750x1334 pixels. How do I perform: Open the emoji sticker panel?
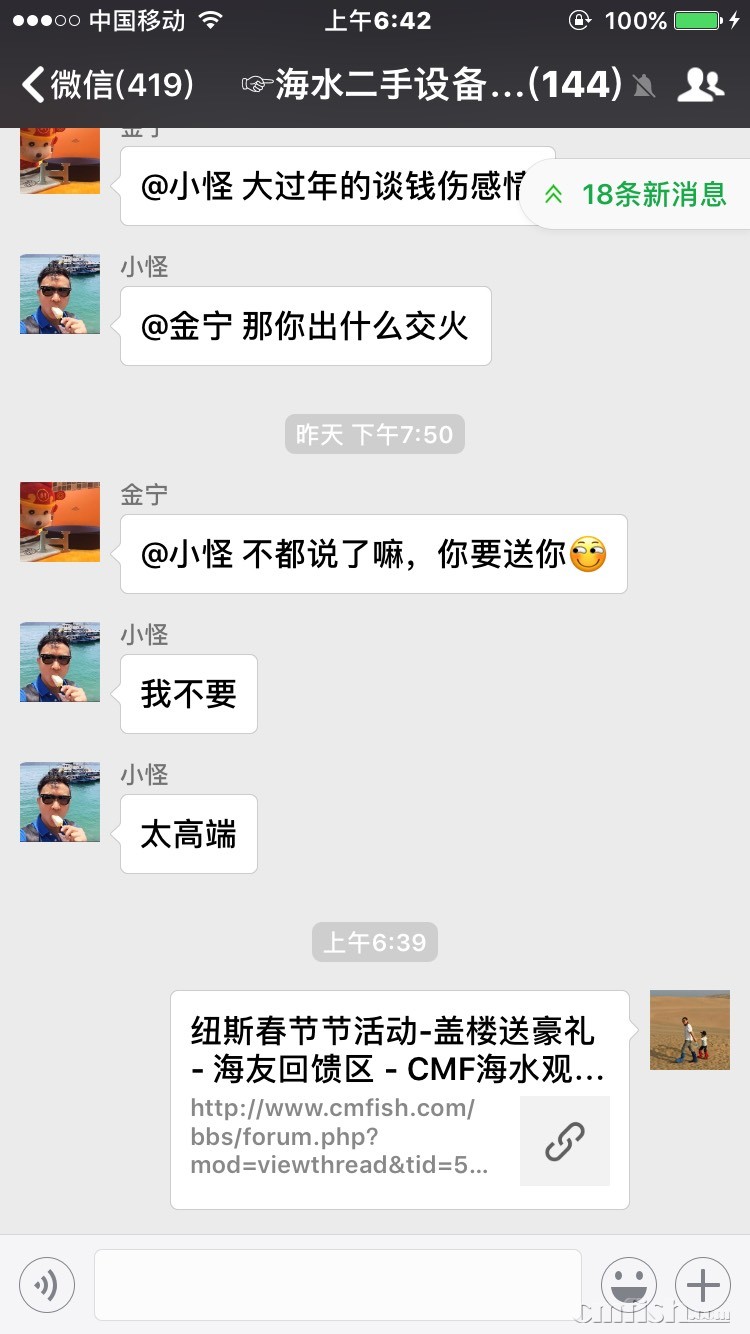[x=628, y=1285]
